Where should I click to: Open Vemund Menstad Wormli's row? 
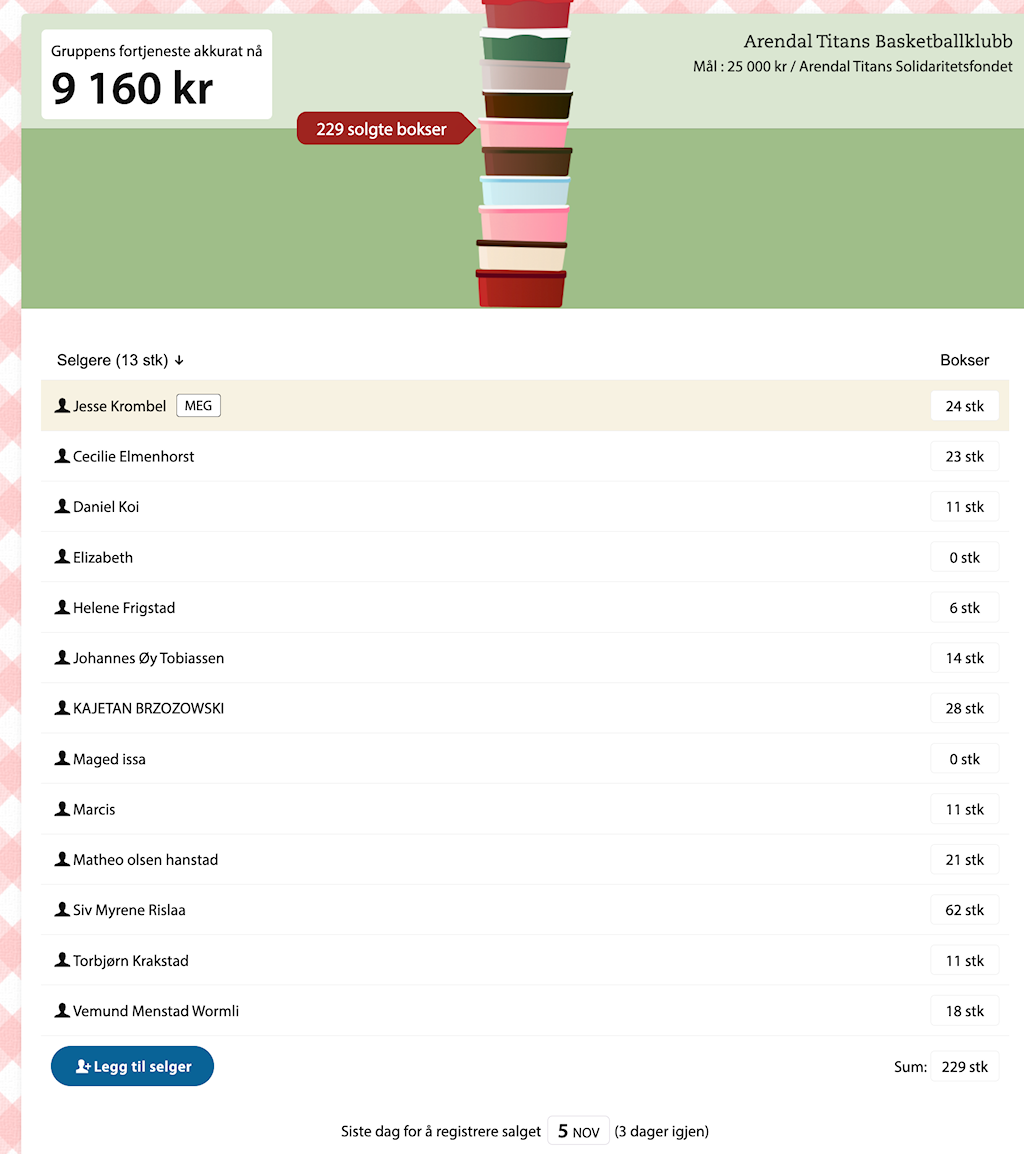tap(155, 1011)
